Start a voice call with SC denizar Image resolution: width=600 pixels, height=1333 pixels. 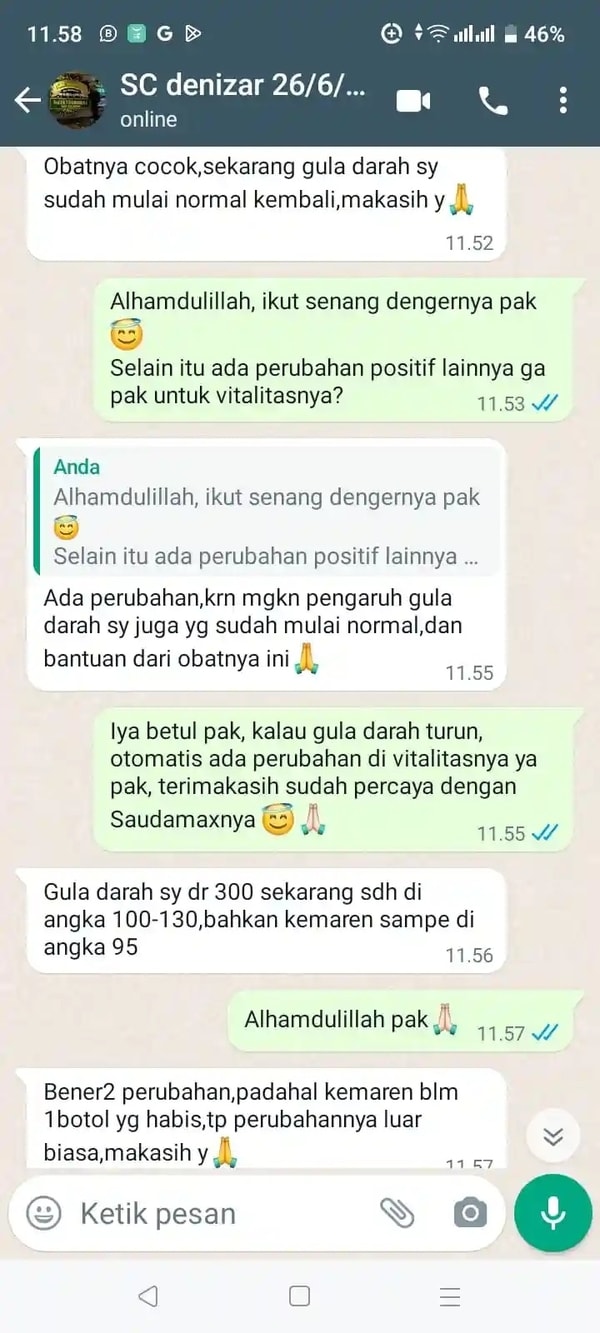(x=492, y=100)
